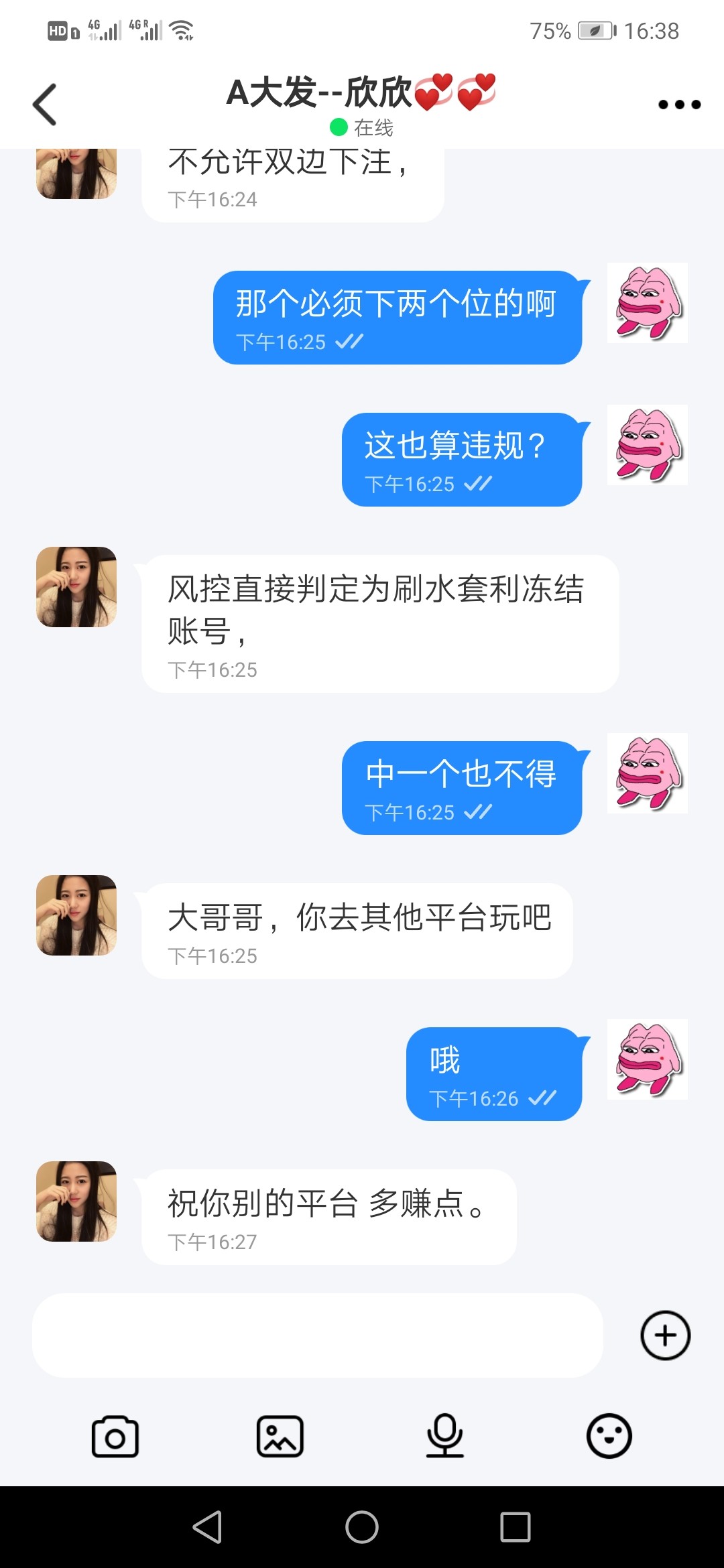Tap the 75% battery percentage display
Viewport: 724px width, 1568px height.
(550, 29)
